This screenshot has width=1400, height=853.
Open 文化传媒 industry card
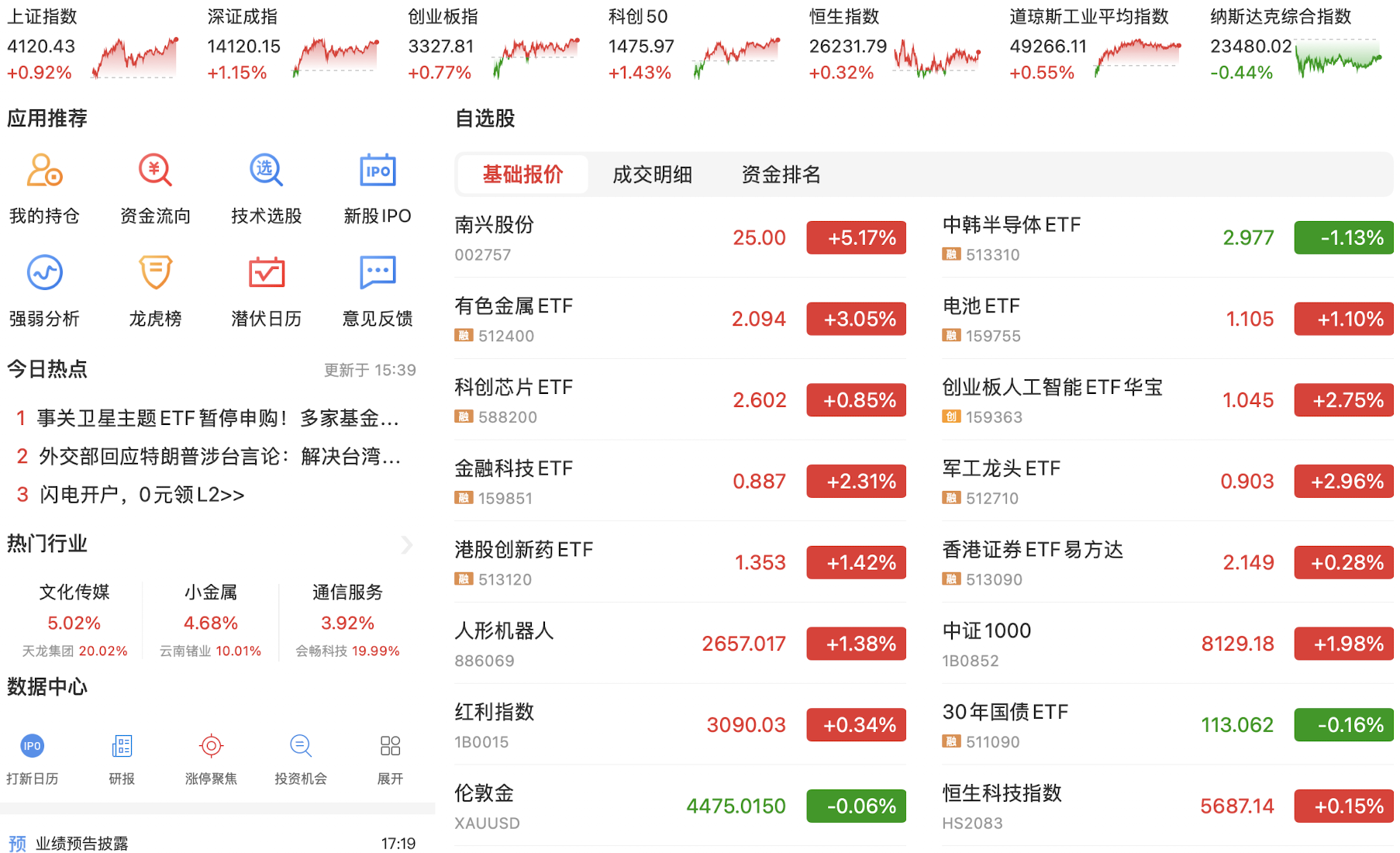point(74,620)
